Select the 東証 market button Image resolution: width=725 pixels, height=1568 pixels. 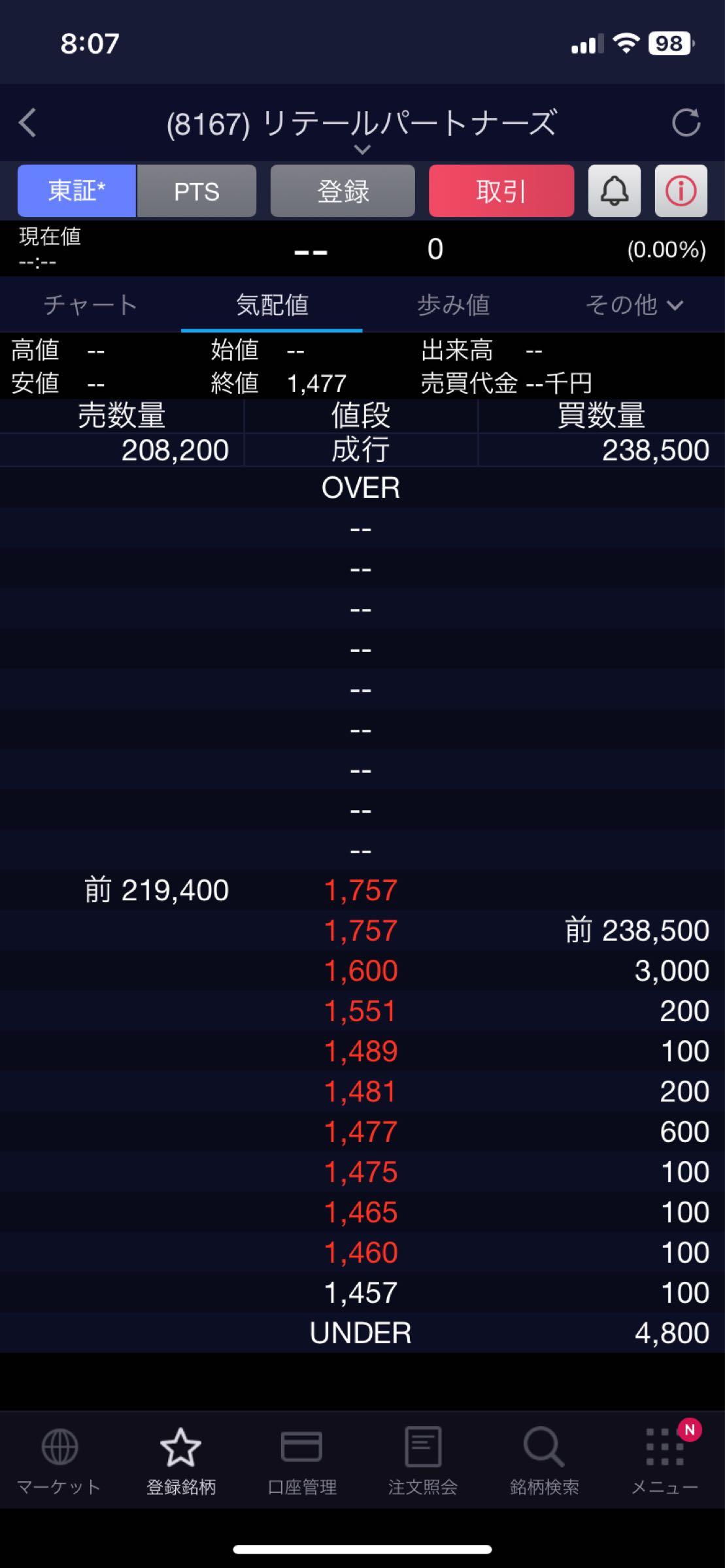click(76, 191)
